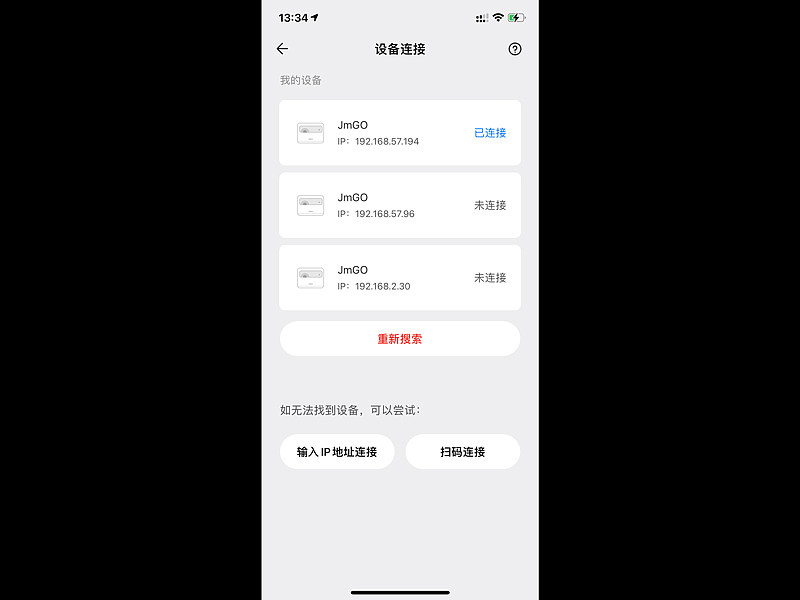The width and height of the screenshot is (800, 600).
Task: Connect to JmGO at 192.168.2.30
Action: pyautogui.click(x=399, y=278)
